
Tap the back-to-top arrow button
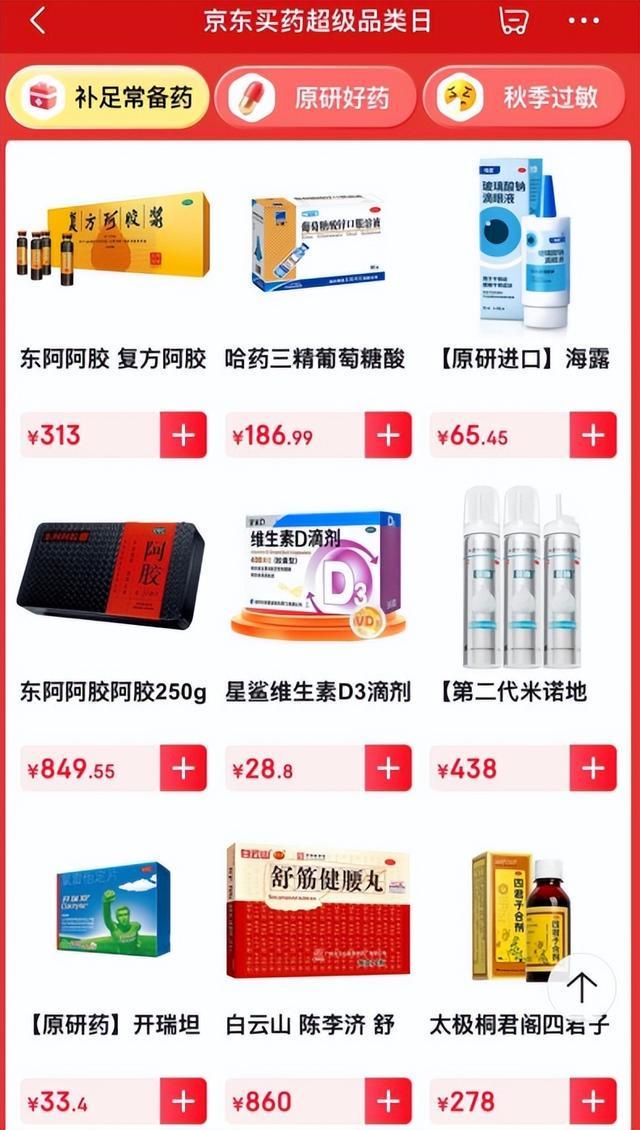coord(581,987)
